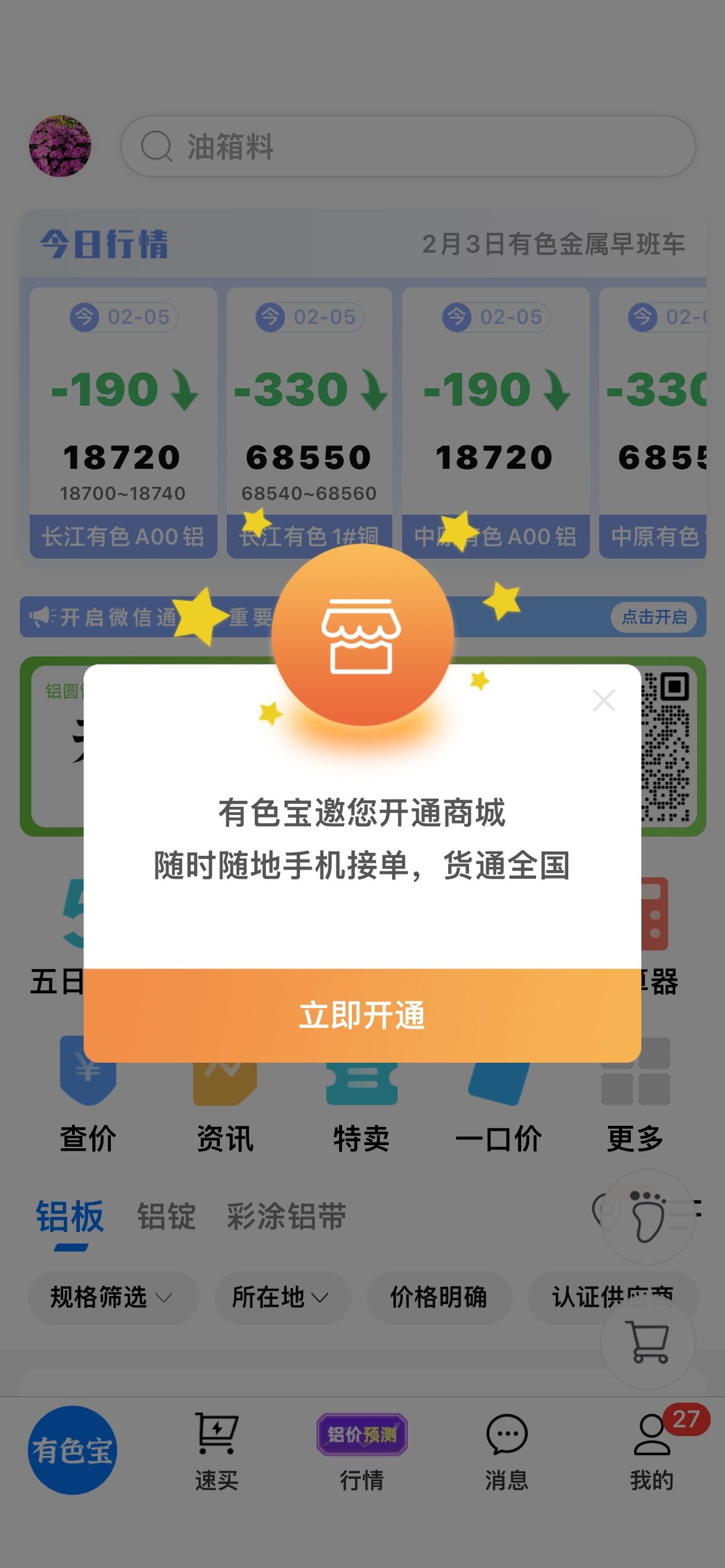Select the 价格明确 filter chip
The width and height of the screenshot is (725, 1568).
[439, 1297]
